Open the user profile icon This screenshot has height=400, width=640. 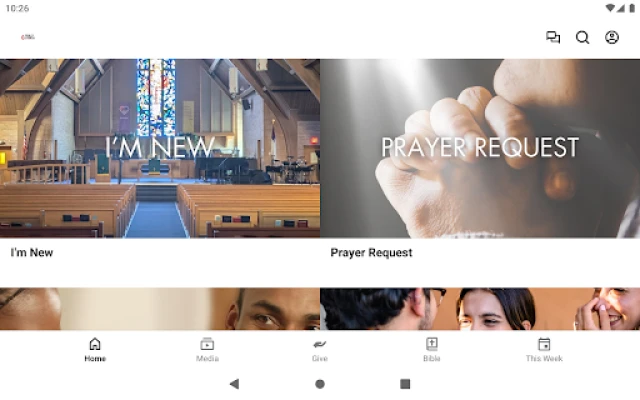click(612, 38)
